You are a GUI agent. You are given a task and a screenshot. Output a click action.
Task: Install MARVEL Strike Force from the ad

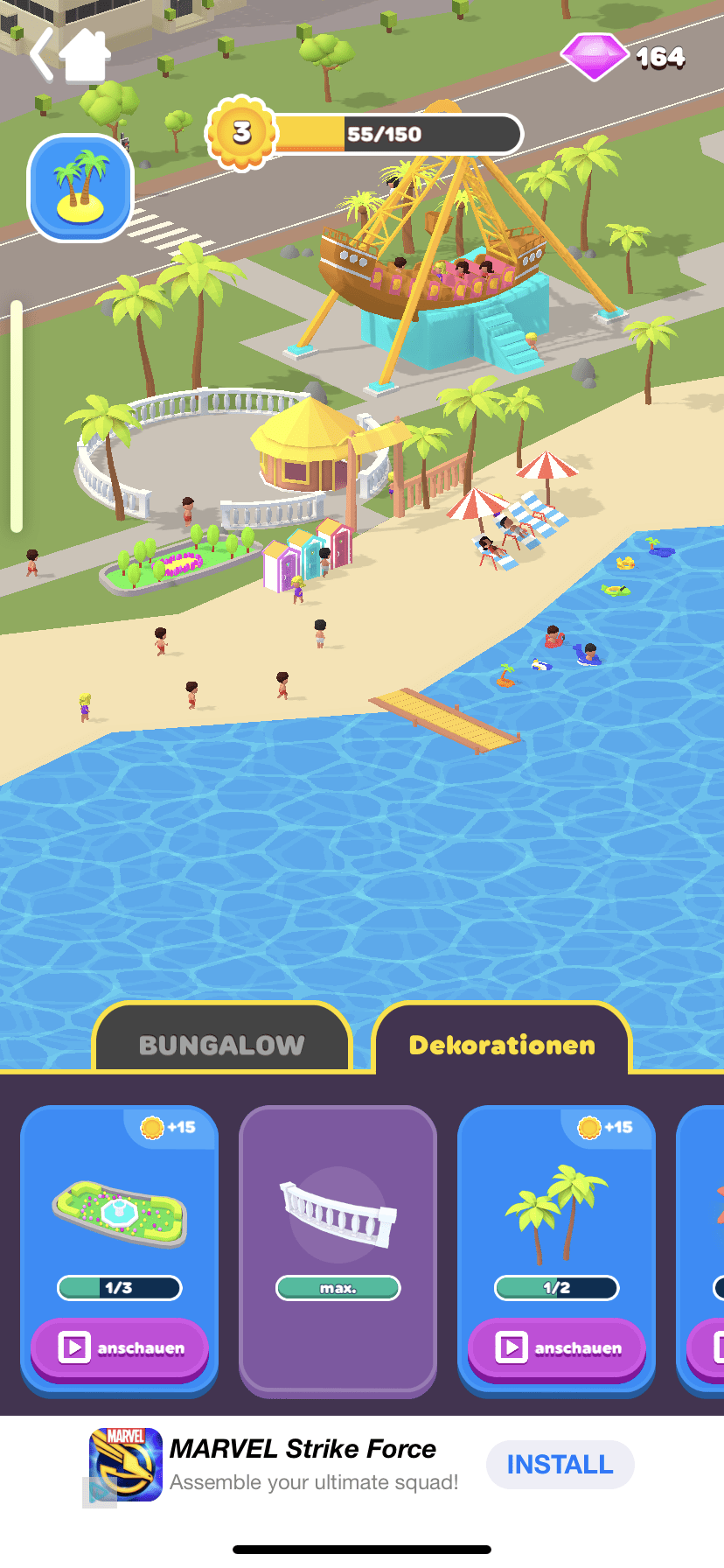click(560, 1464)
